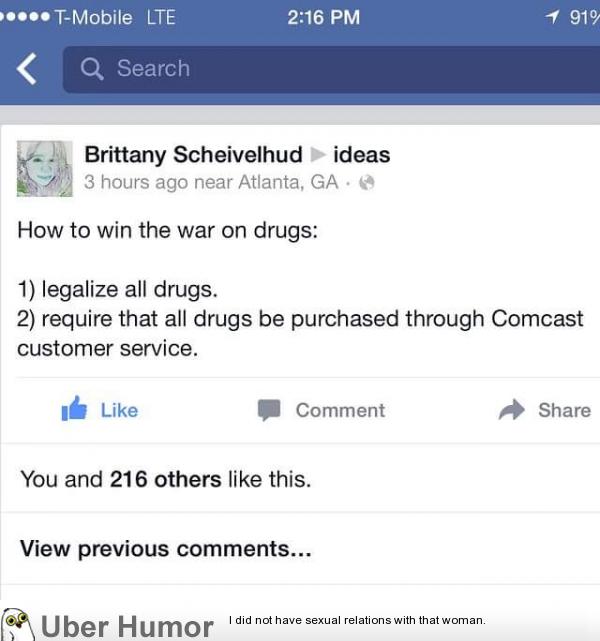The image size is (600, 641).
Task: Comment on the post
Action: click(x=321, y=410)
